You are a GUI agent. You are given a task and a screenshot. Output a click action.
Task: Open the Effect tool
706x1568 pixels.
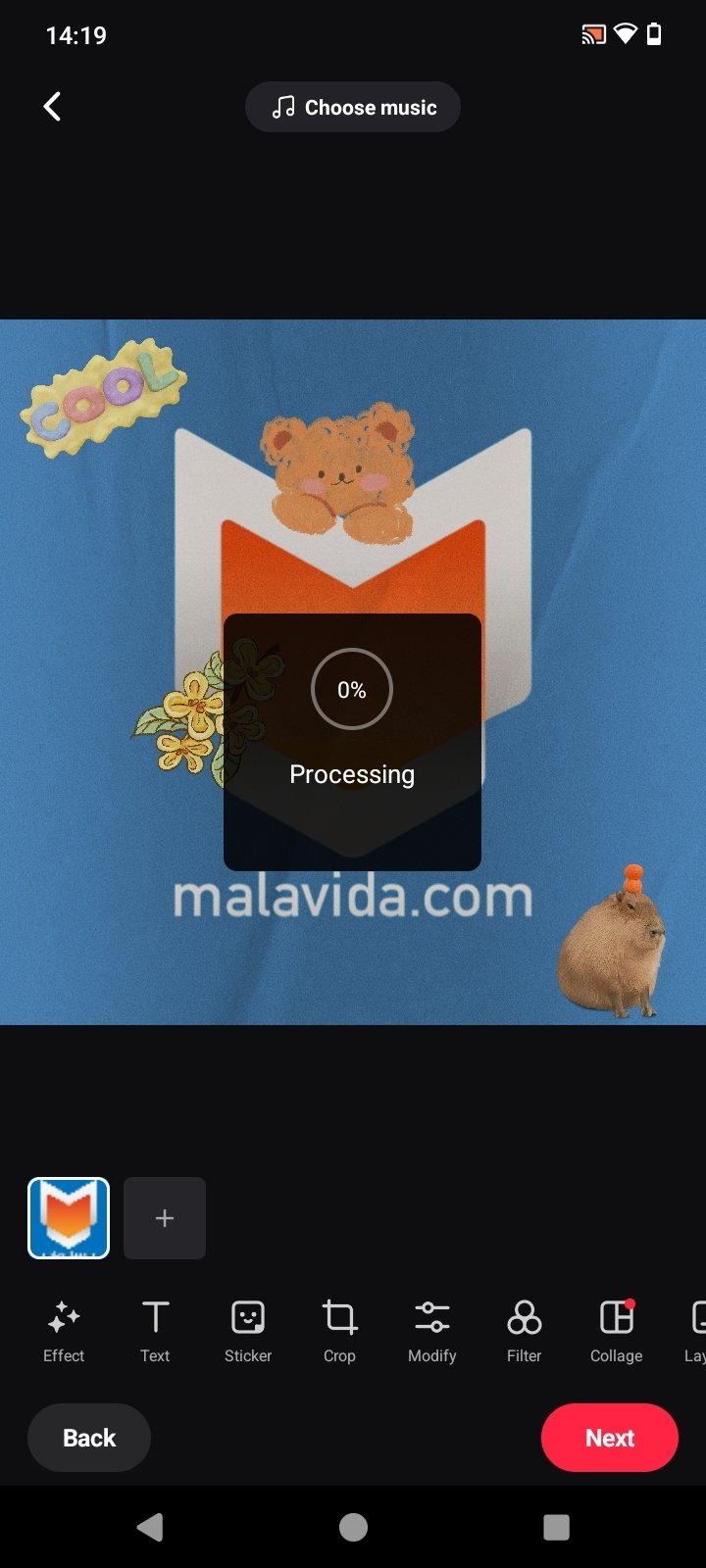tap(64, 1330)
